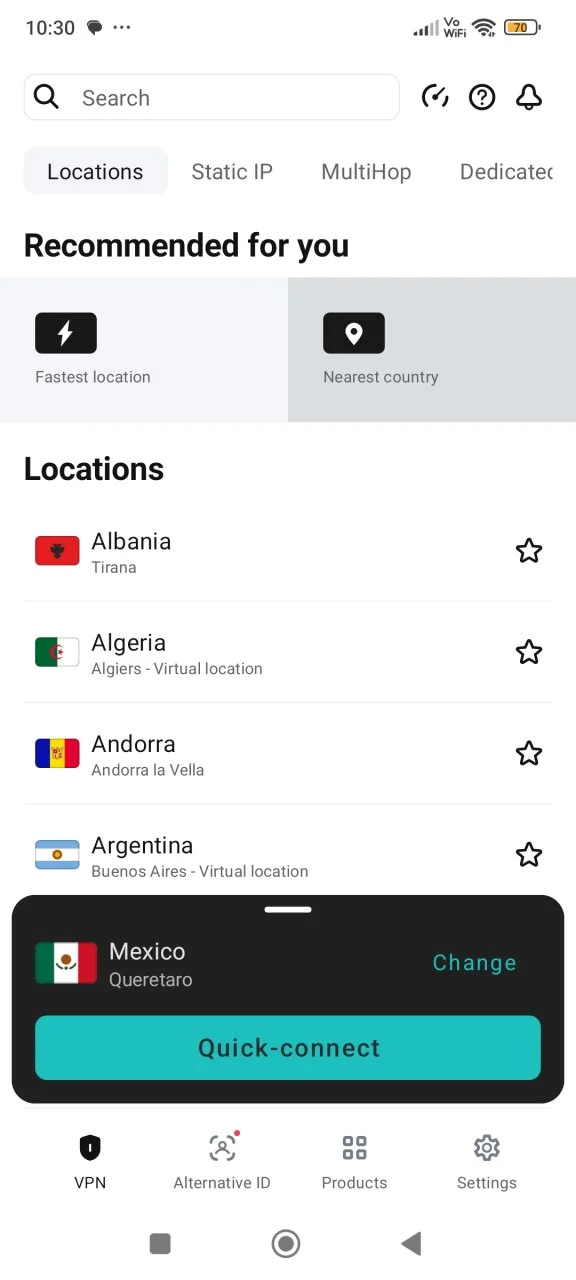
Task: Switch to the MultiHop tab
Action: [x=366, y=171]
